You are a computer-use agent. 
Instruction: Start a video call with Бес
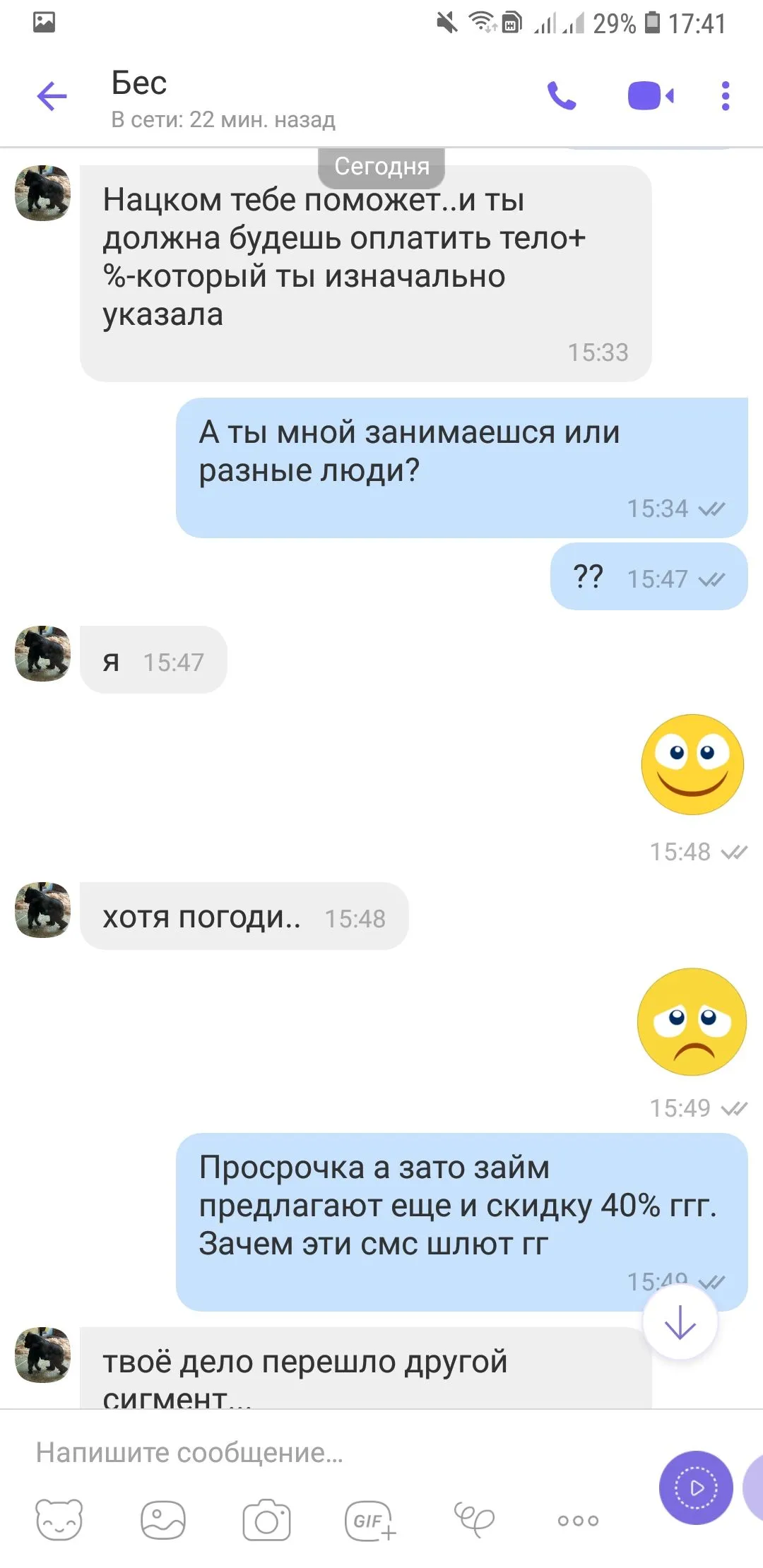[x=651, y=96]
